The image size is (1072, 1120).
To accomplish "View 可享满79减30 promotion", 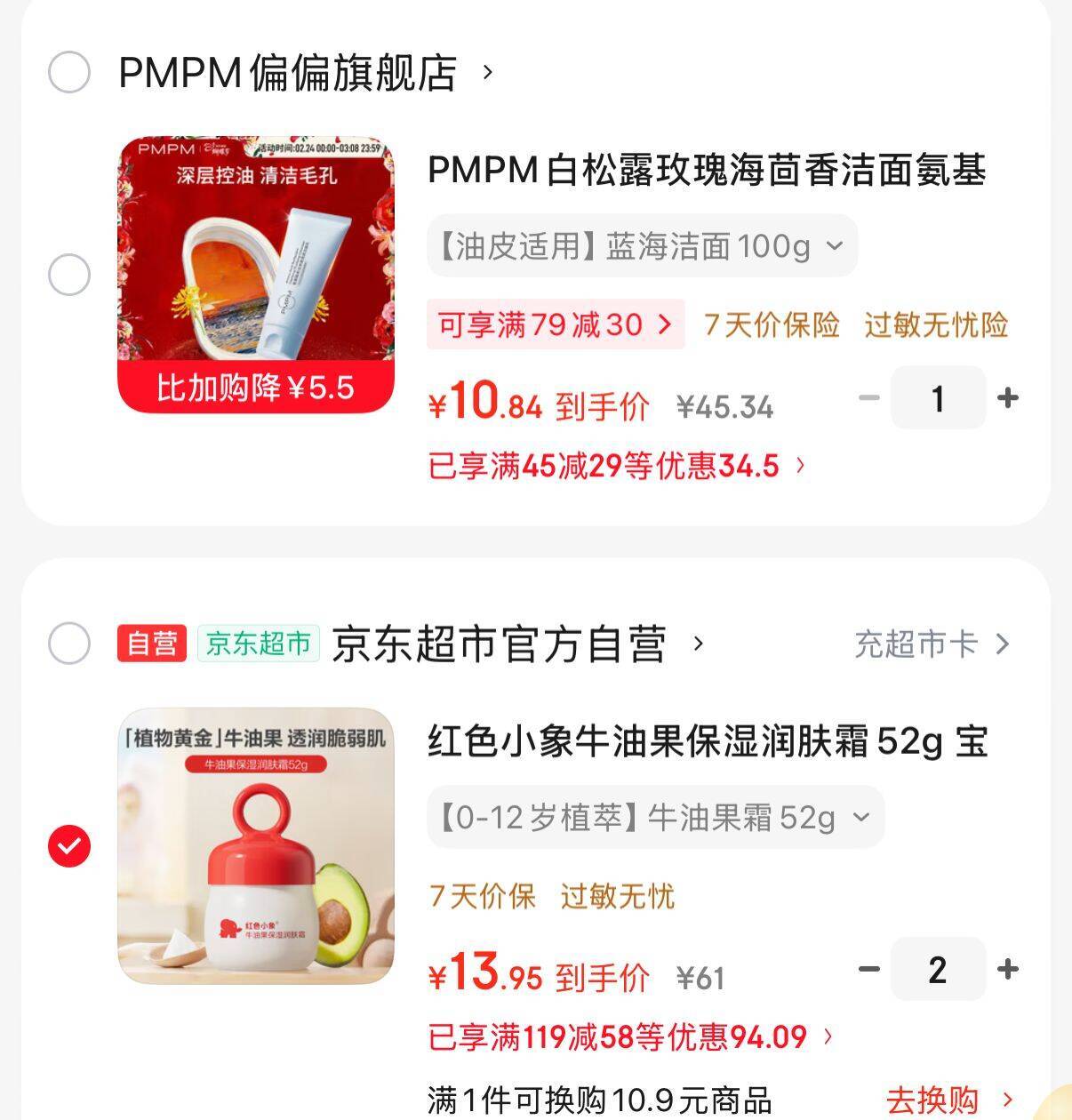I will (x=556, y=324).
